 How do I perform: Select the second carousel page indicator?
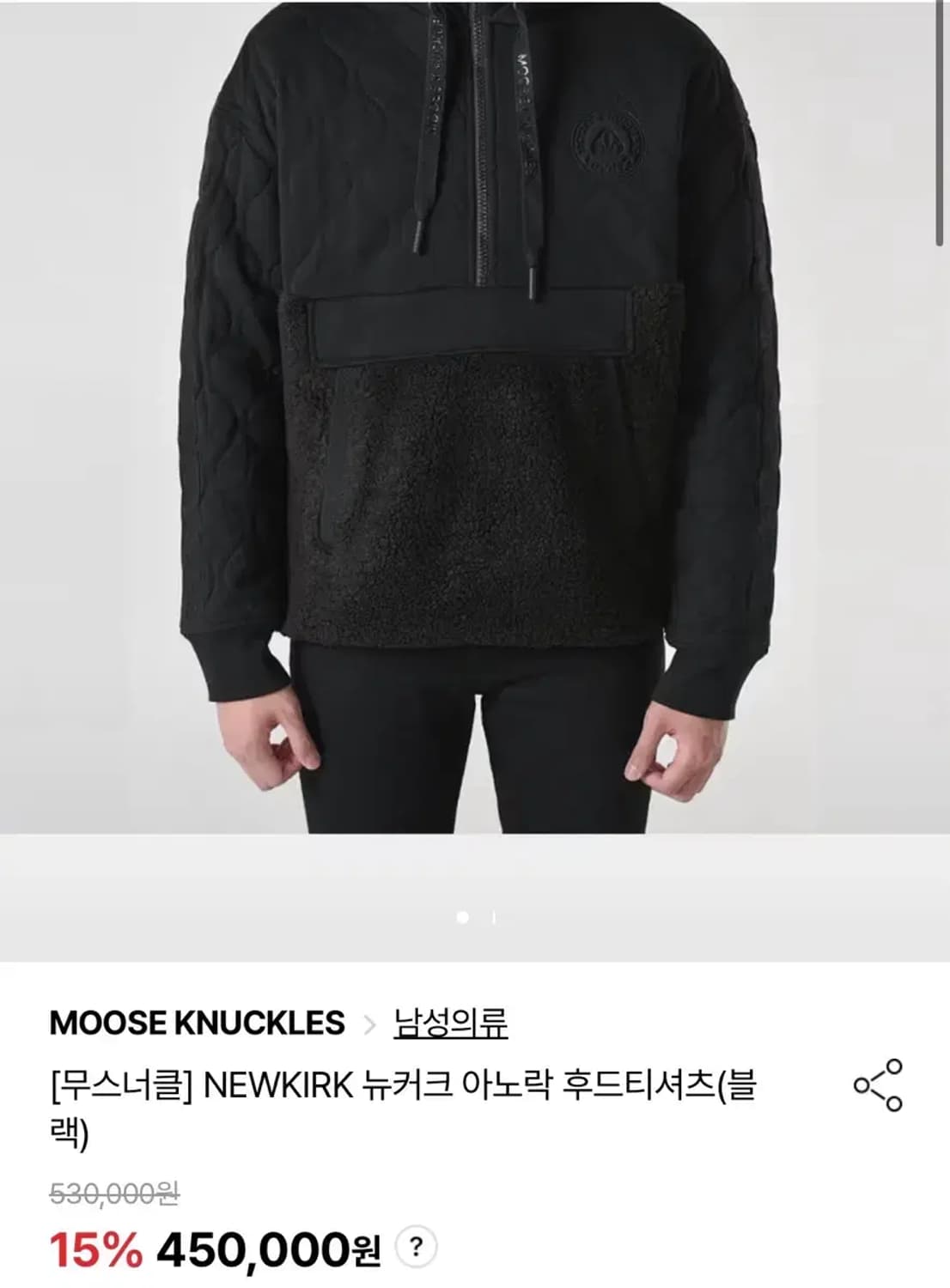click(492, 917)
